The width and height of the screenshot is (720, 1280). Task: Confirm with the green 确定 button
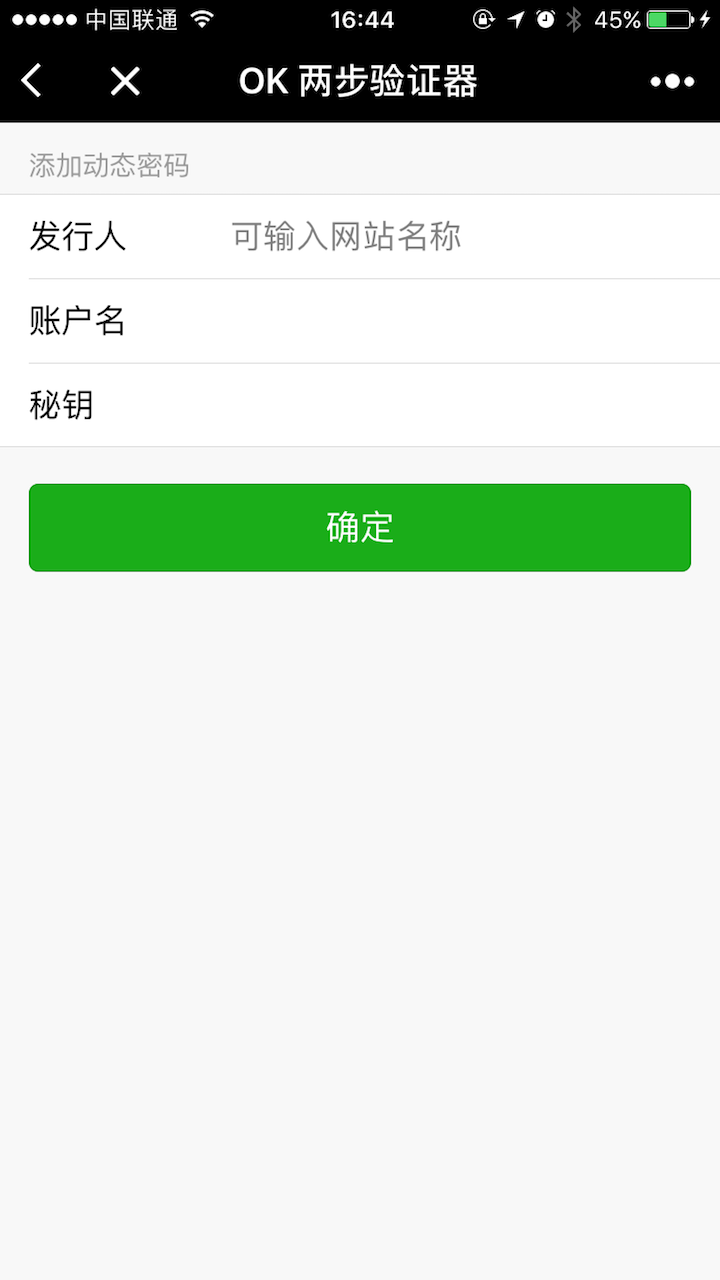(360, 528)
